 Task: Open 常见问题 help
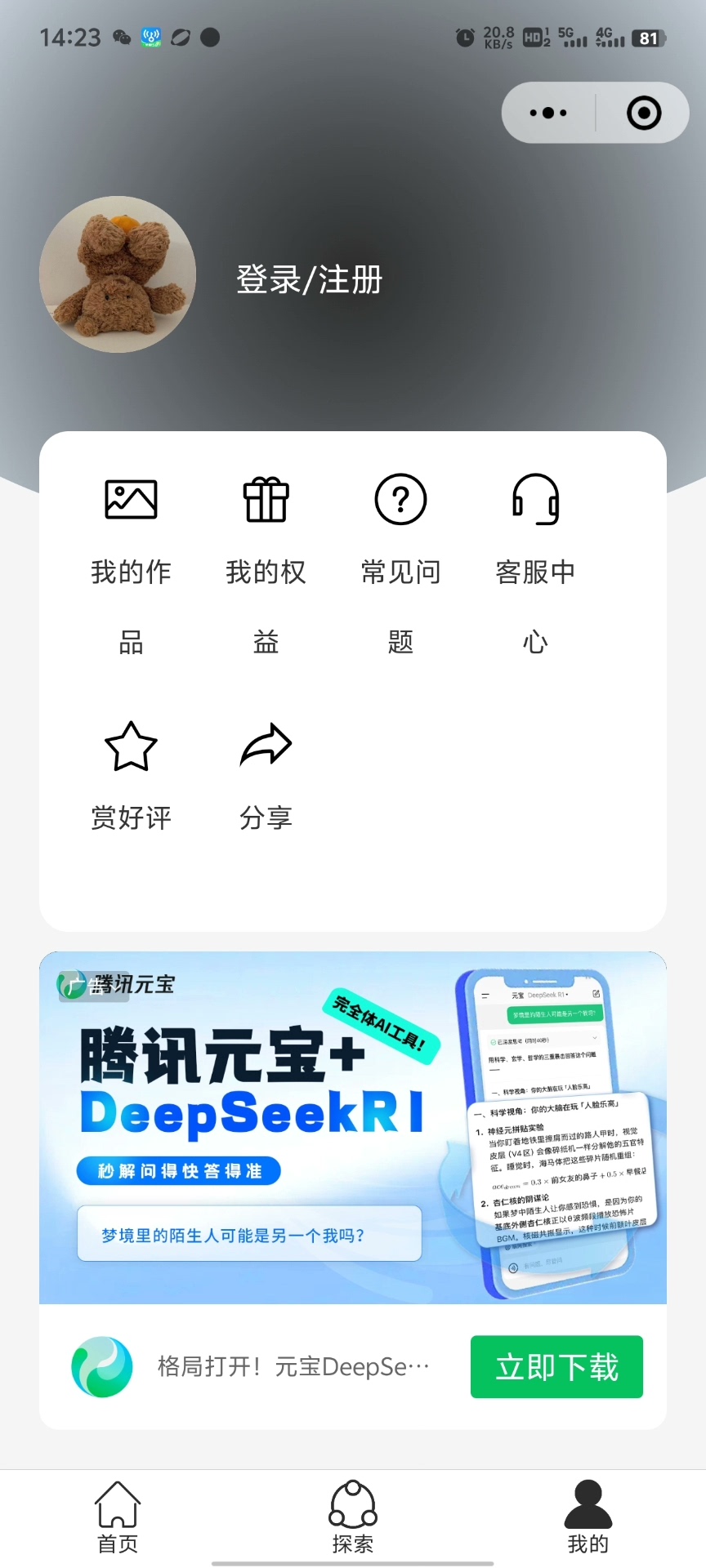(x=400, y=563)
